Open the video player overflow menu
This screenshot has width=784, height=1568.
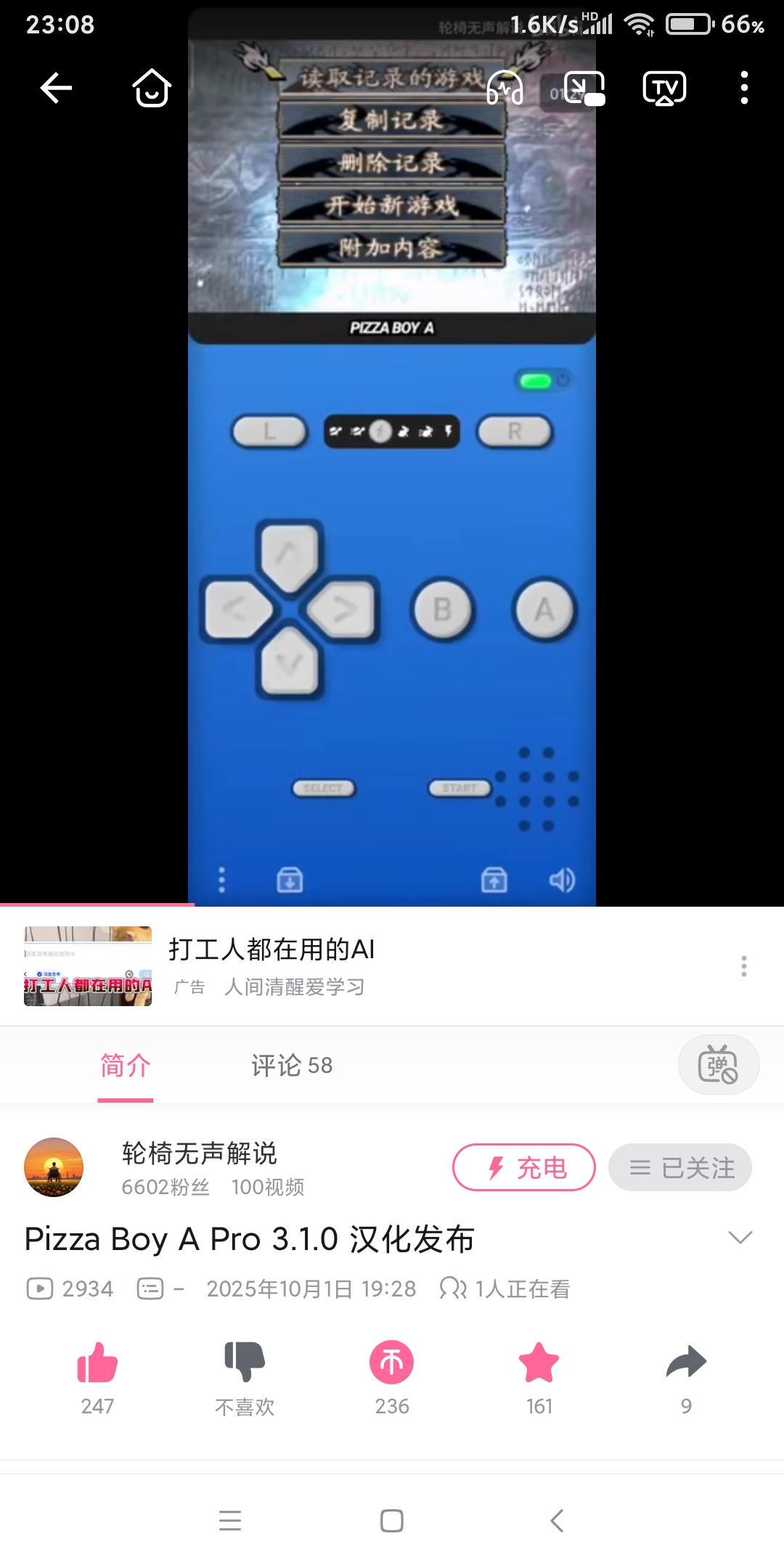(744, 89)
